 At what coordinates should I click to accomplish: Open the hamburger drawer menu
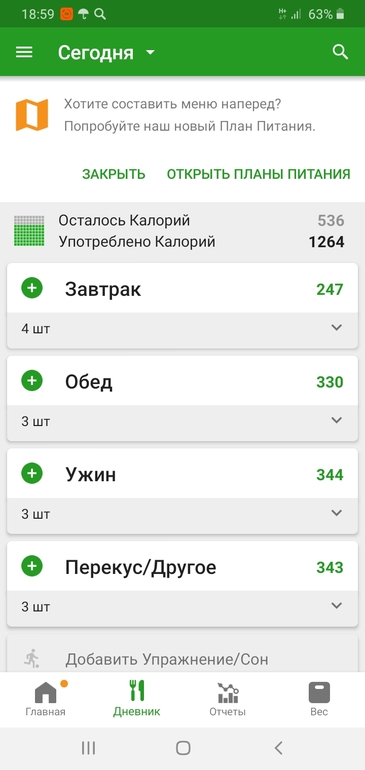click(24, 52)
